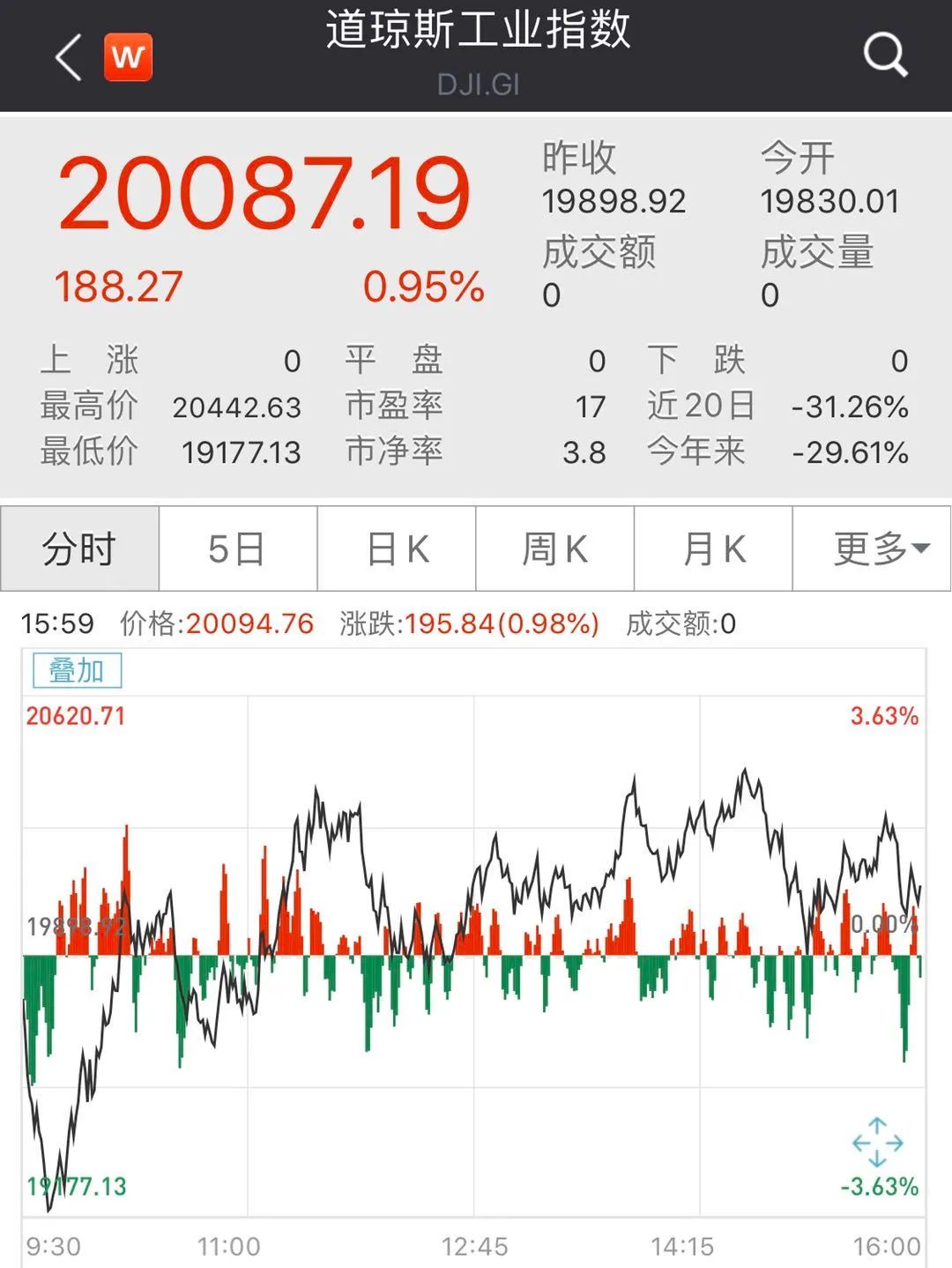Show the 月K monthly candlestick chart
Image resolution: width=952 pixels, height=1268 pixels.
click(713, 548)
